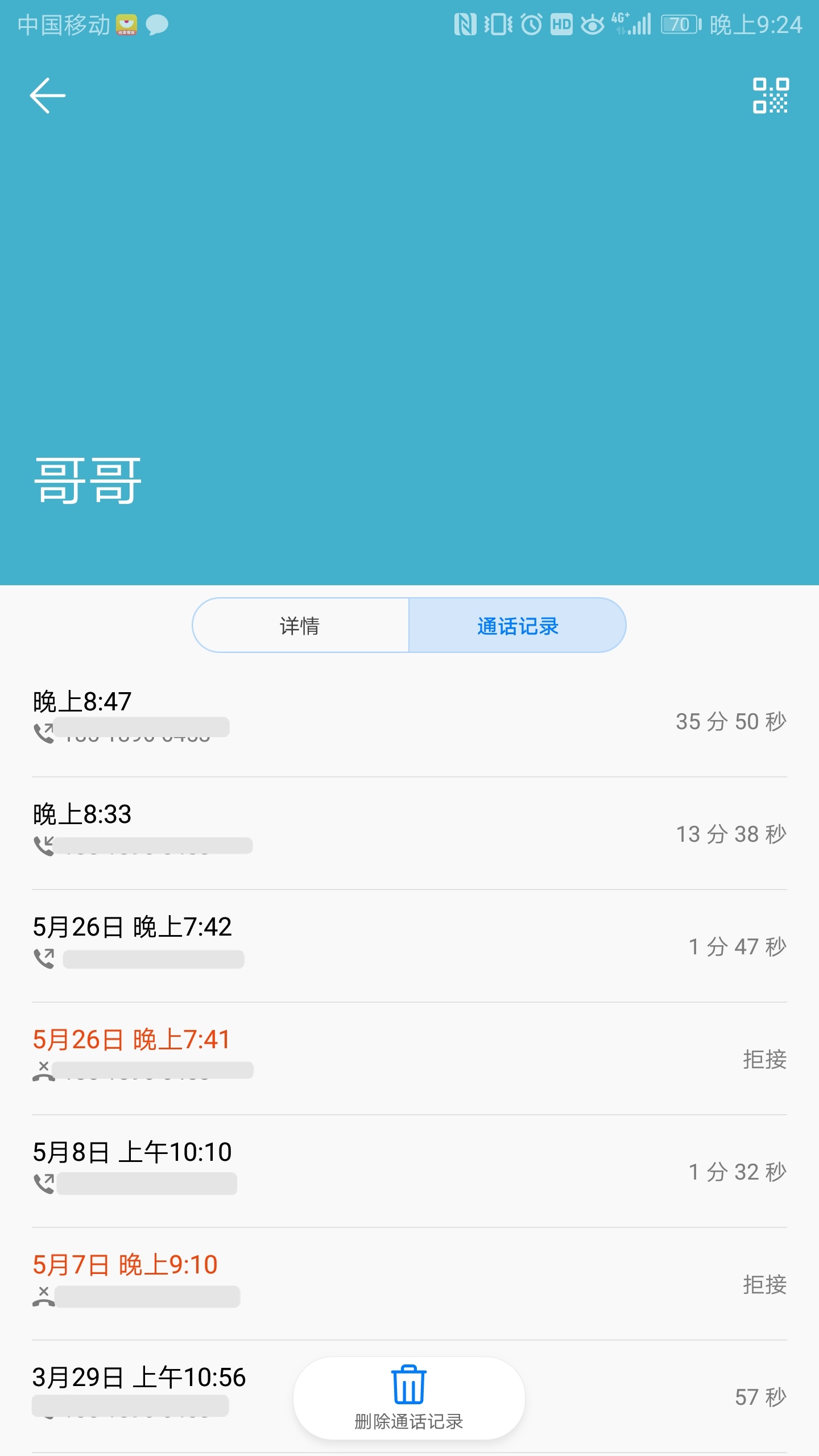
Task: Open the rejected call from 5月7日 晚上9:10
Action: (409, 1283)
